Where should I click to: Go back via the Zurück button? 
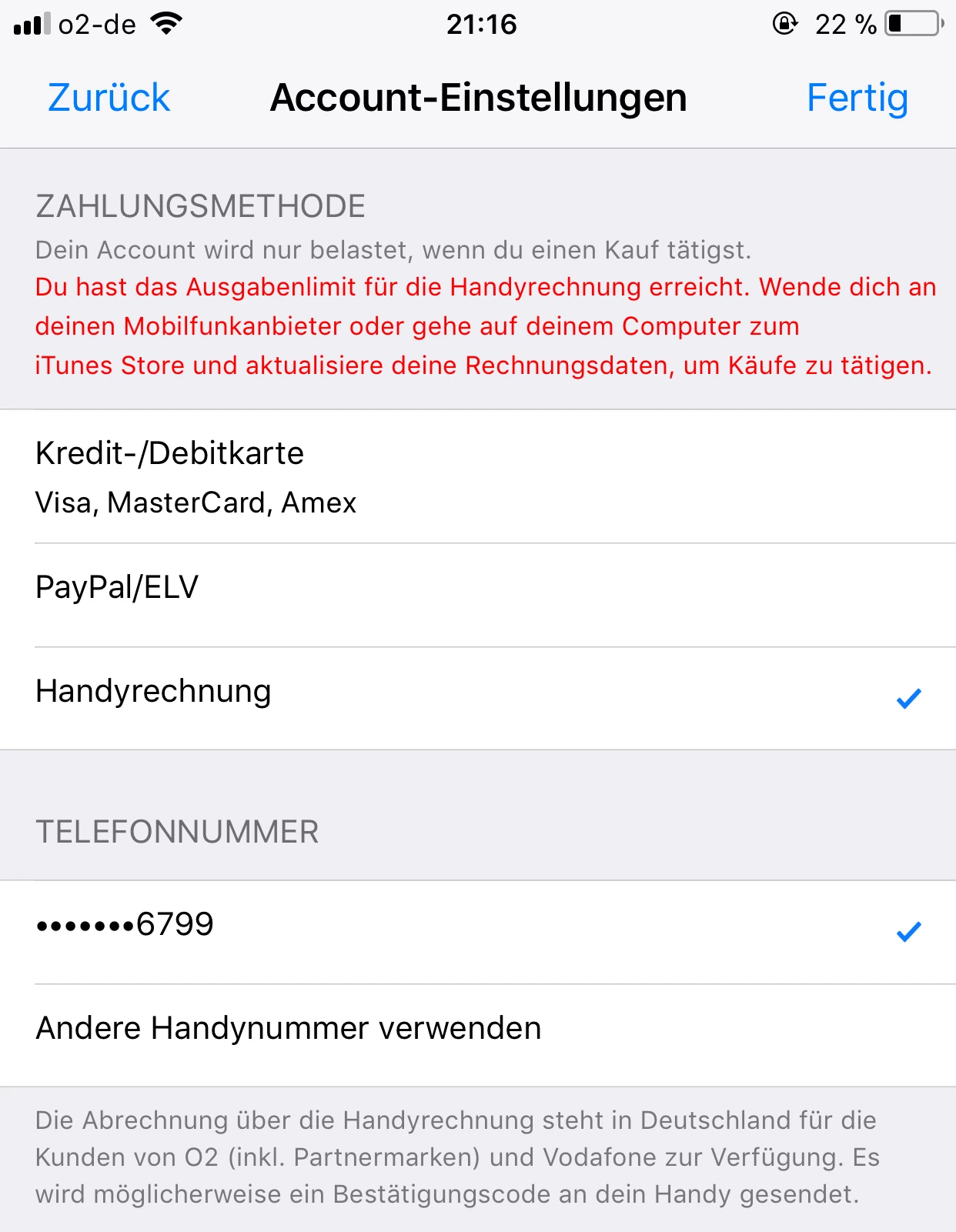click(109, 98)
